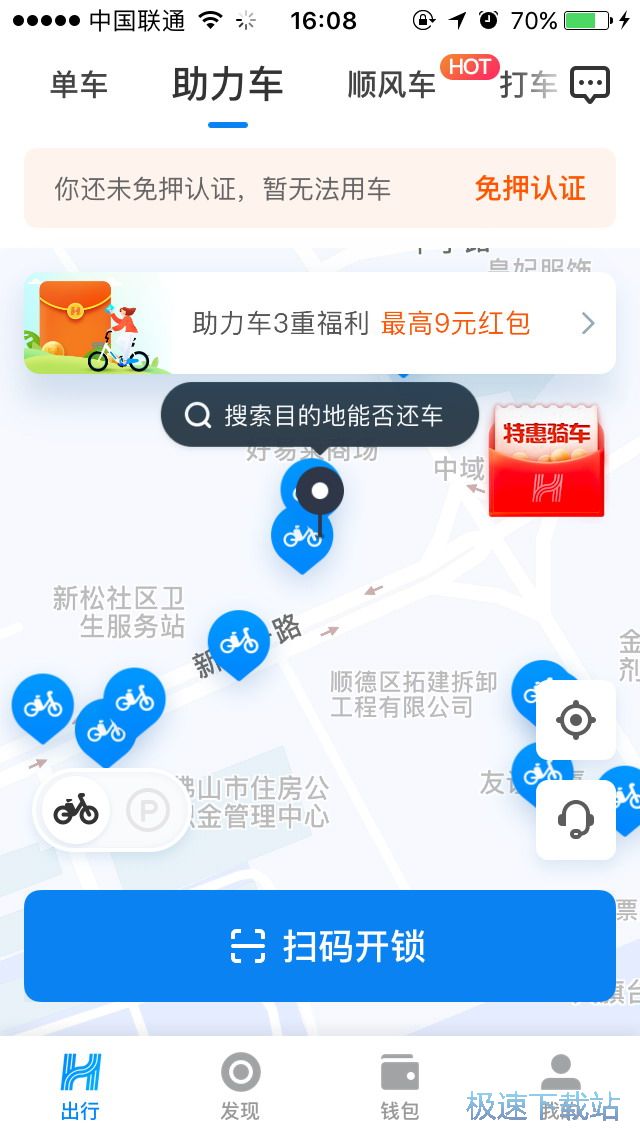Select the 顺风车 tab
Image resolution: width=640 pixels, height=1136 pixels.
(x=391, y=86)
